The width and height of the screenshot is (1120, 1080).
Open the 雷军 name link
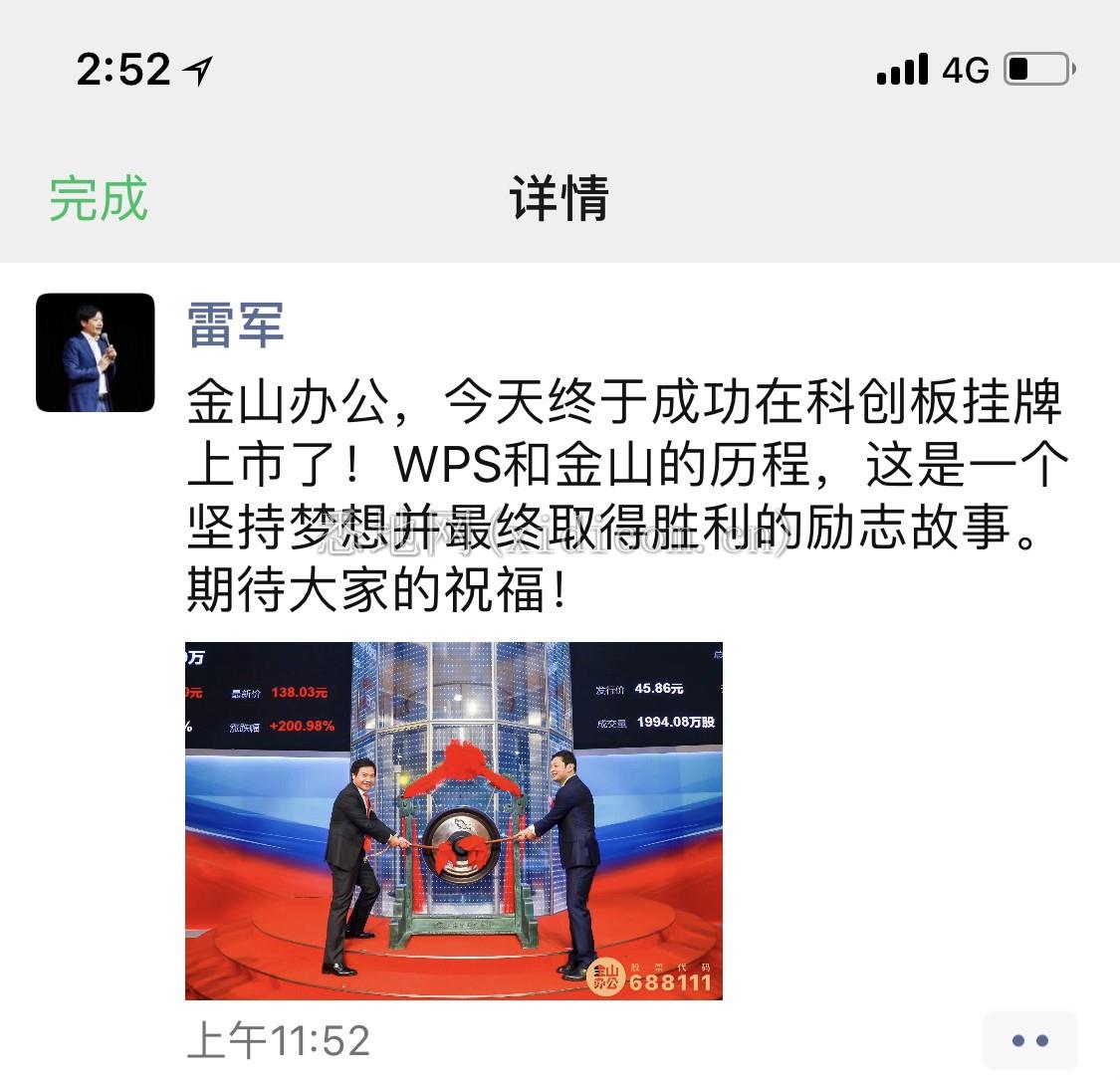coord(236,324)
